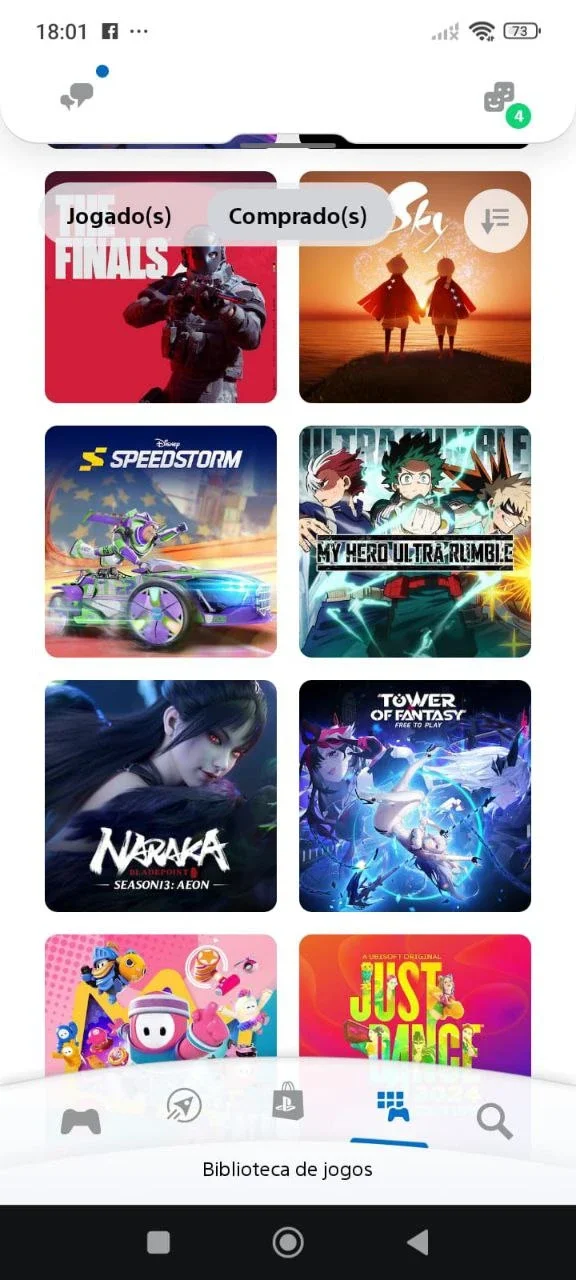Tap the system home button
The height and width of the screenshot is (1280, 576).
(x=288, y=1242)
